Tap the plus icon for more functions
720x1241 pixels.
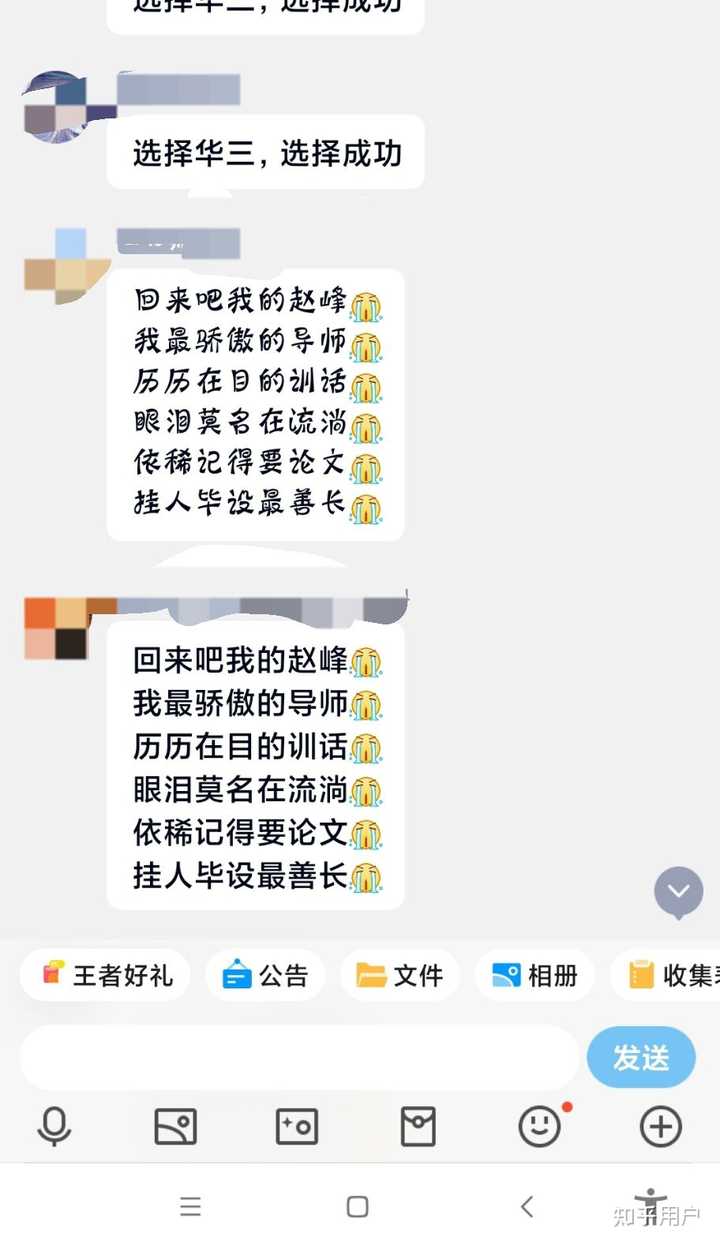click(660, 1125)
